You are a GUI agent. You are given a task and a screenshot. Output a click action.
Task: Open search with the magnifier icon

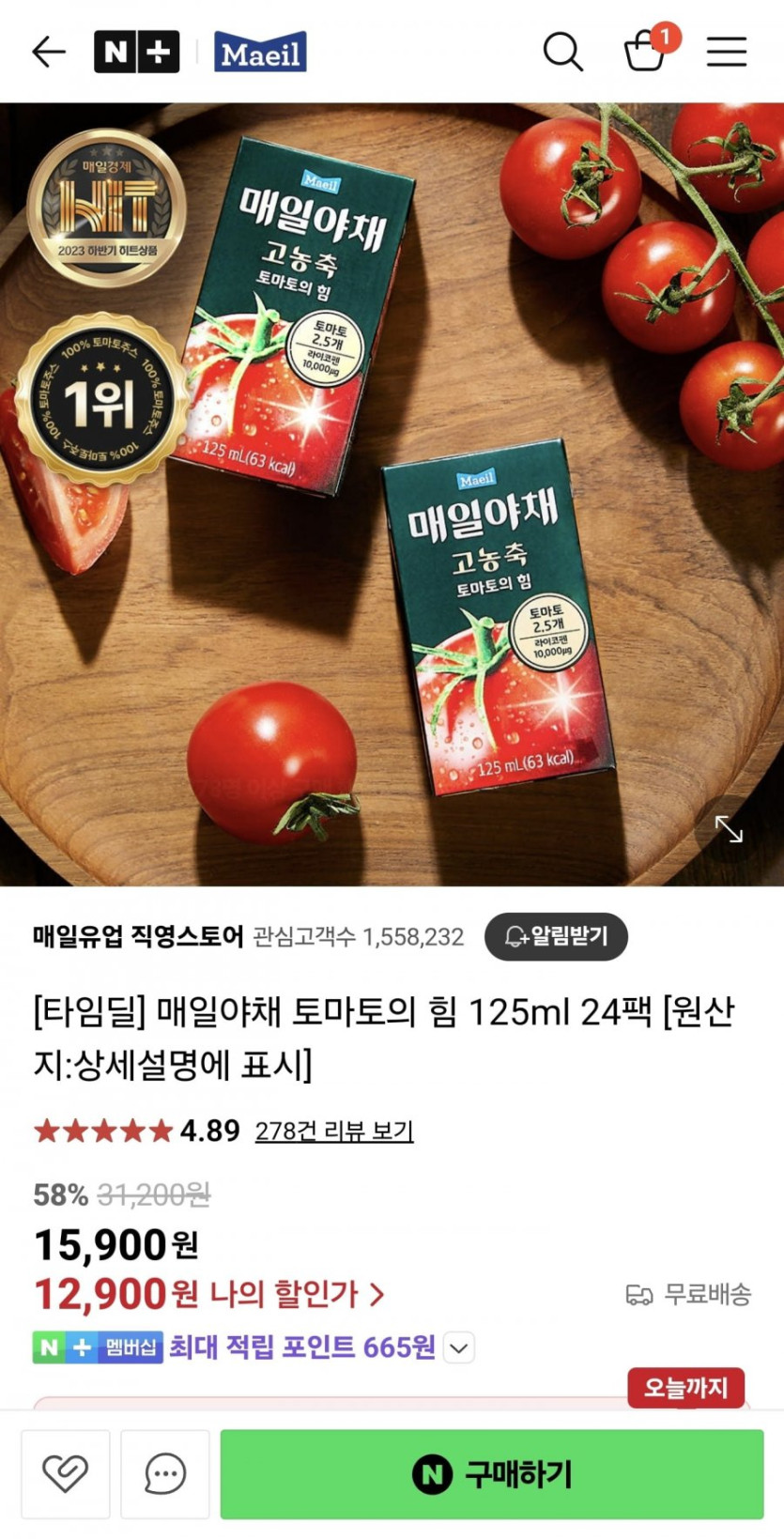tap(562, 52)
